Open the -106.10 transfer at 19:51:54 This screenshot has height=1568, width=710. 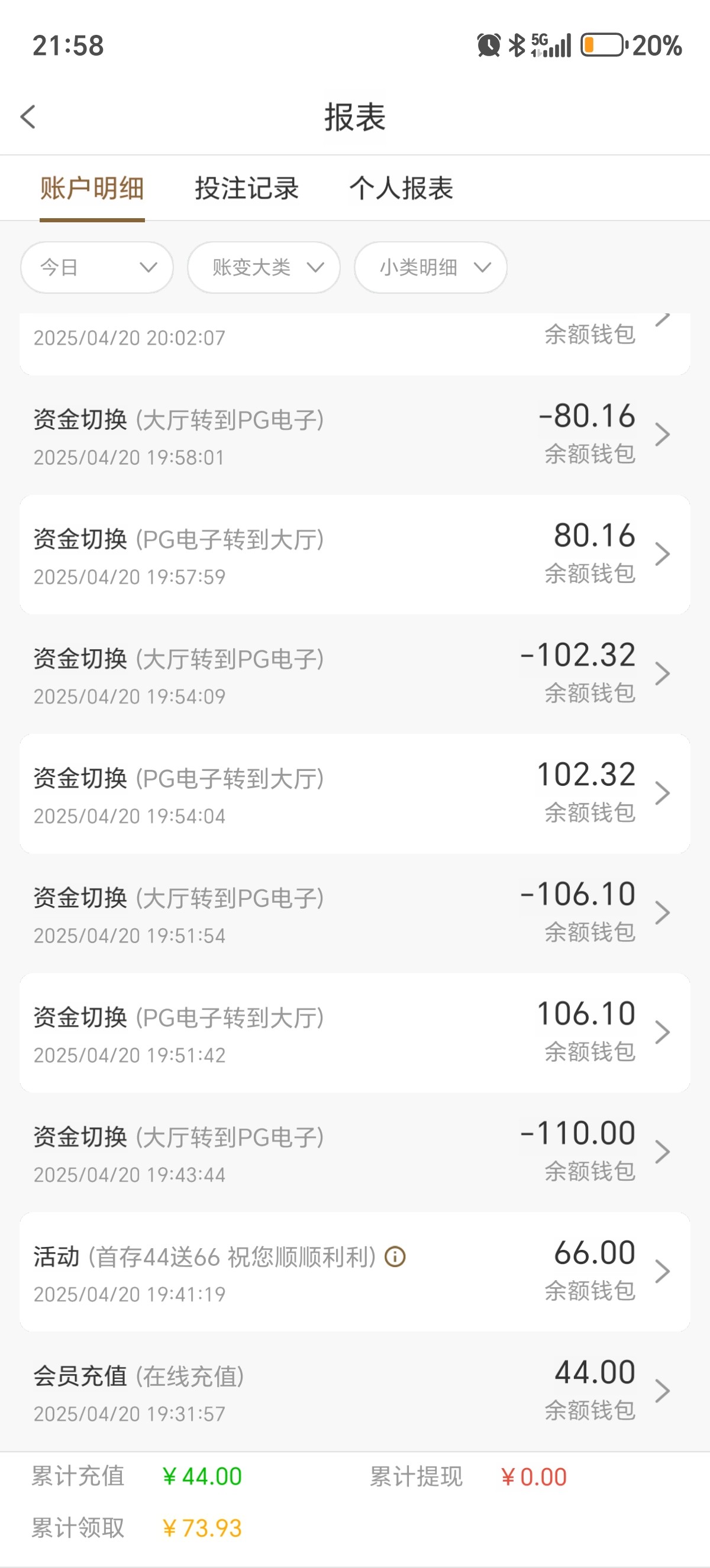pos(354,912)
